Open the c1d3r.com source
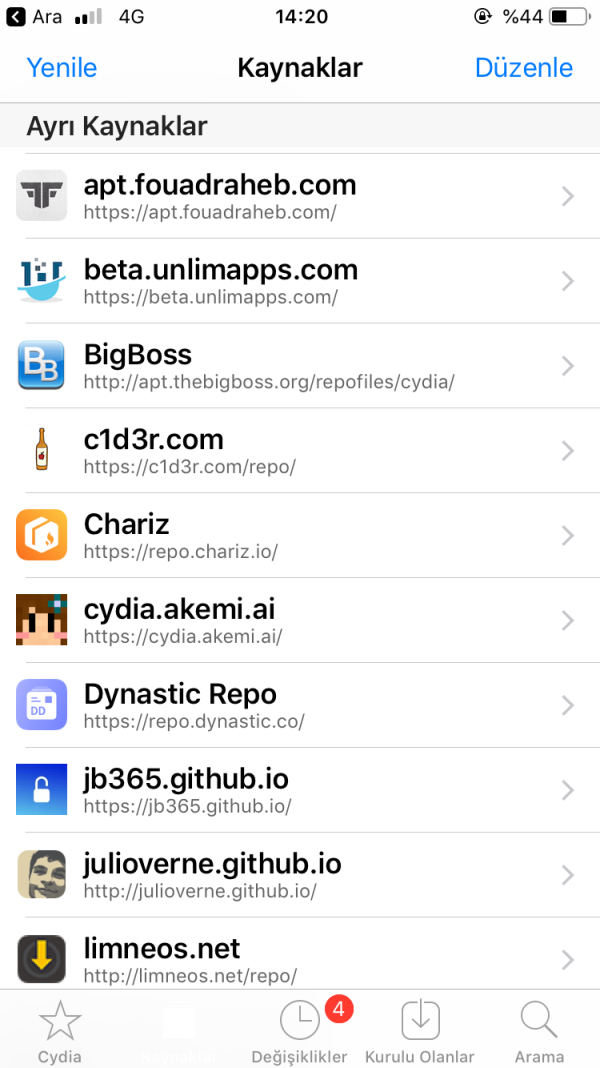 [x=300, y=451]
